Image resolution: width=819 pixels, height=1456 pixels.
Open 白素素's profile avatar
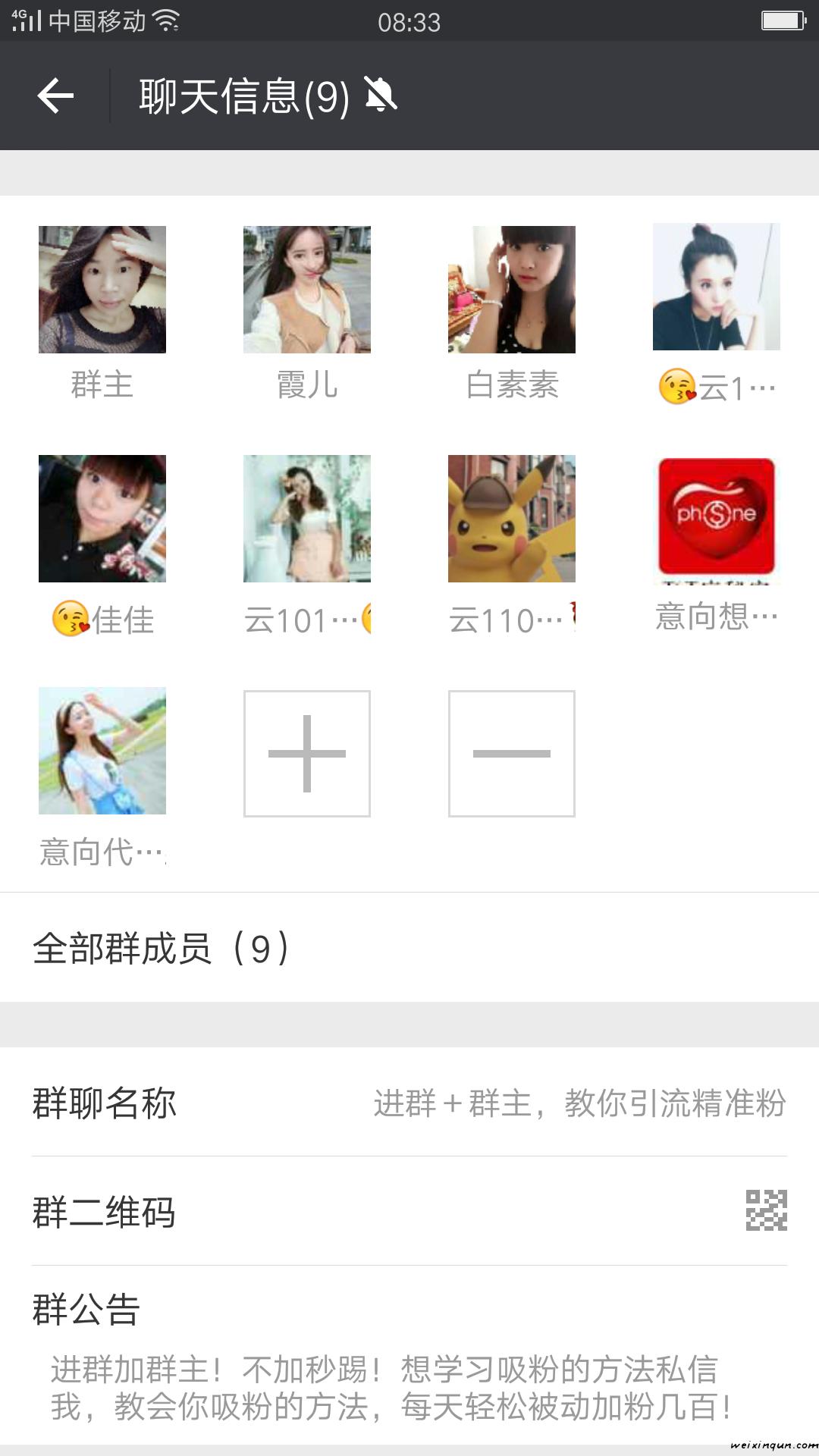(512, 290)
